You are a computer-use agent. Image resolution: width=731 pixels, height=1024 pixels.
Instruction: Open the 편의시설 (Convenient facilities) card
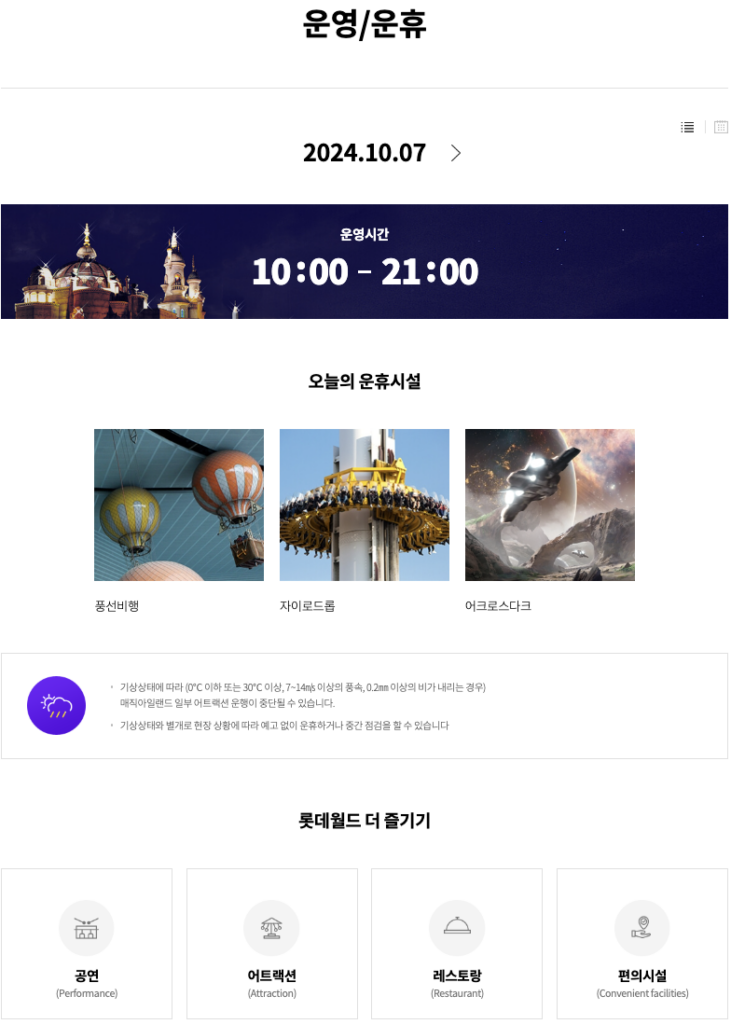[x=642, y=943]
